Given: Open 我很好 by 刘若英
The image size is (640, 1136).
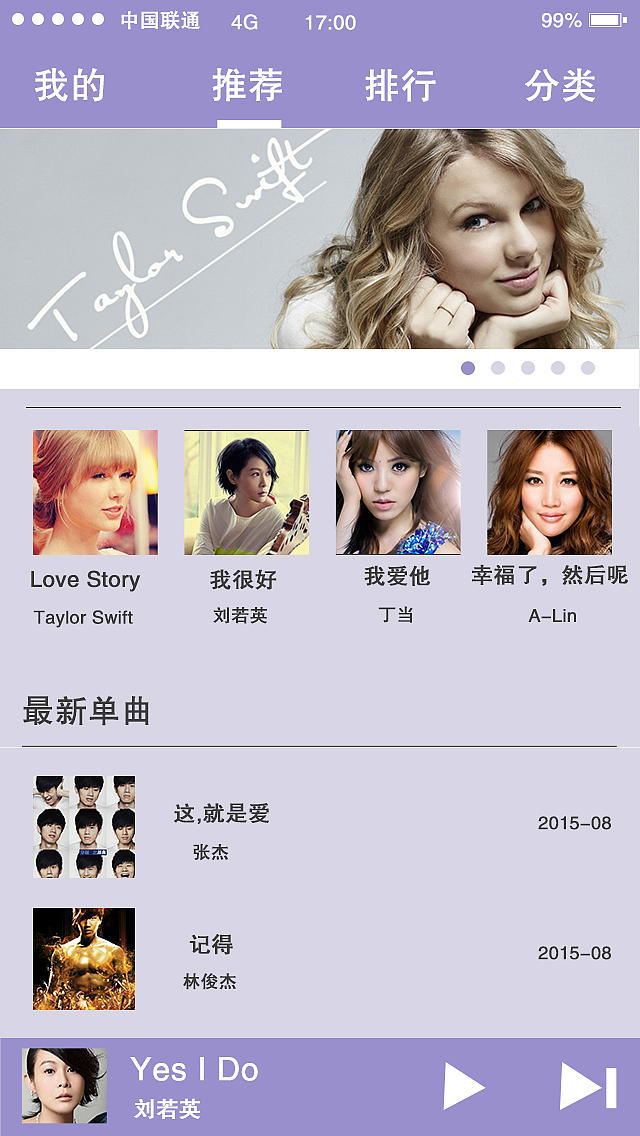Looking at the screenshot, I should pos(246,493).
